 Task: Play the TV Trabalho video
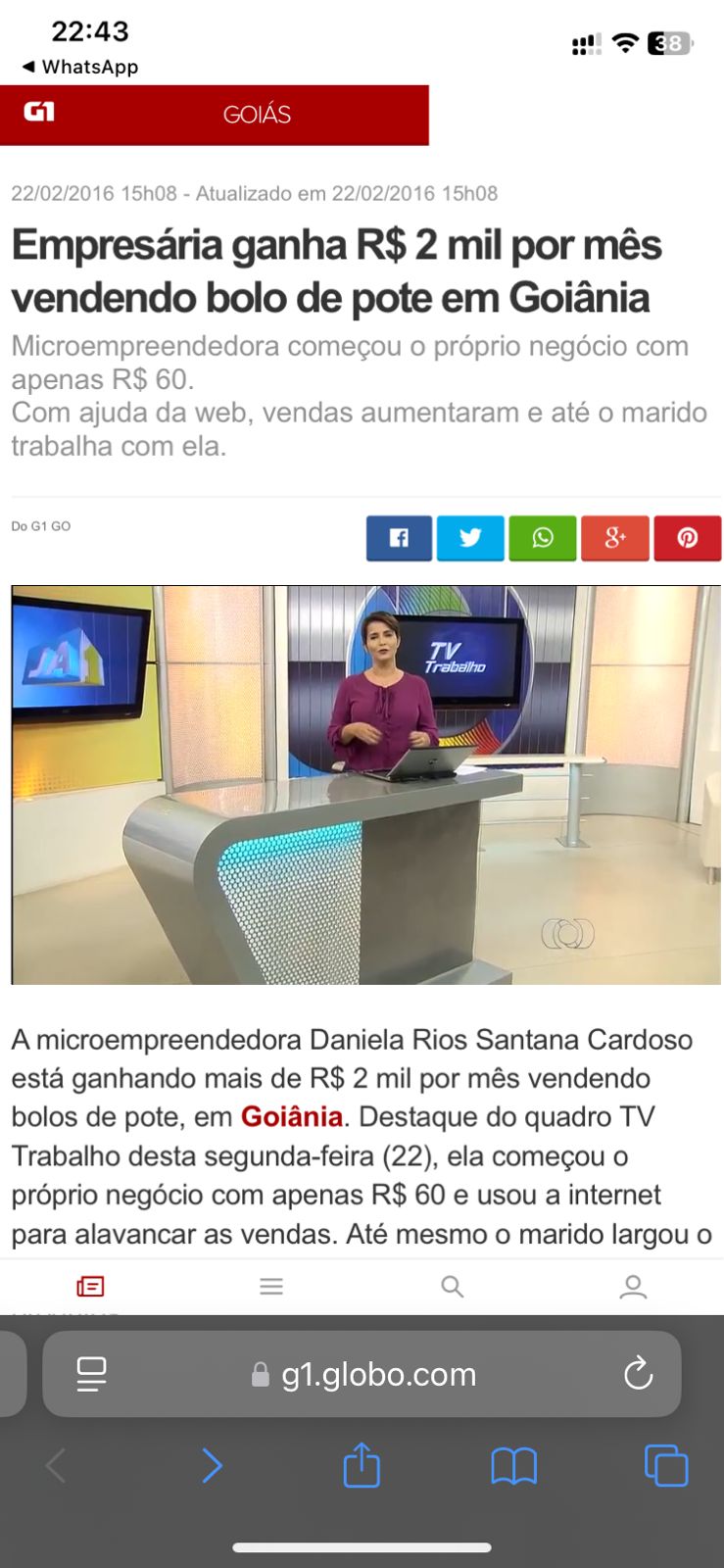point(366,785)
